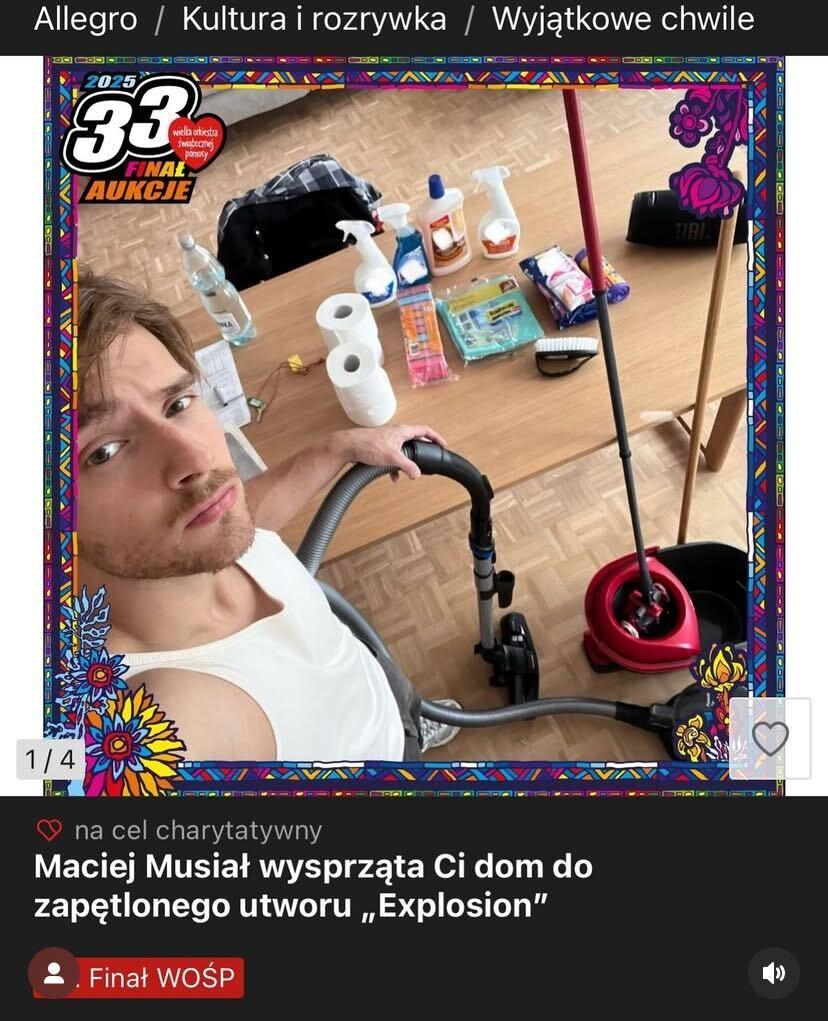
Task: Open the "Maciej Musiał wysprząta Ci dom" title link
Action: [310, 886]
